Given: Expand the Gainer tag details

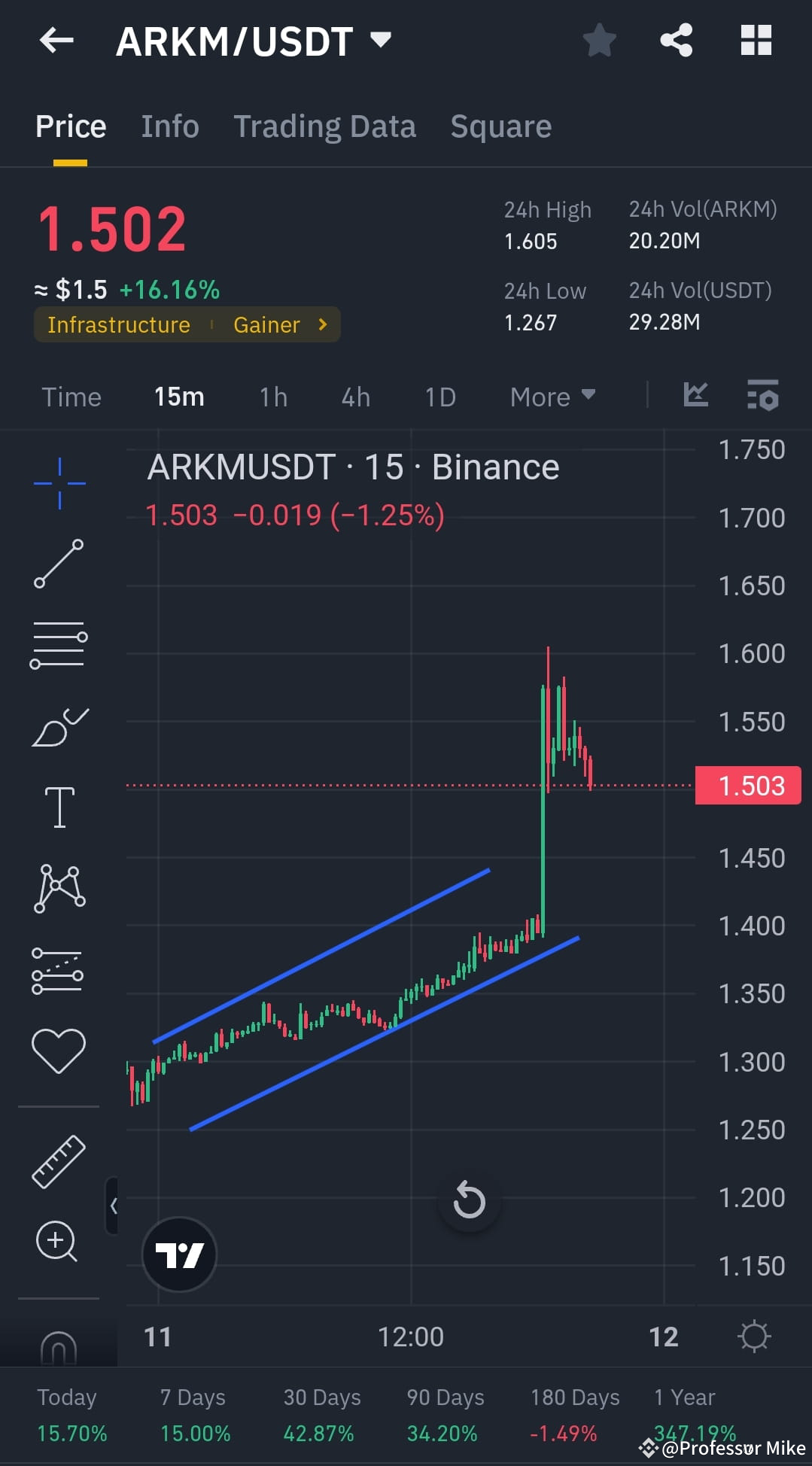Looking at the screenshot, I should coord(278,324).
